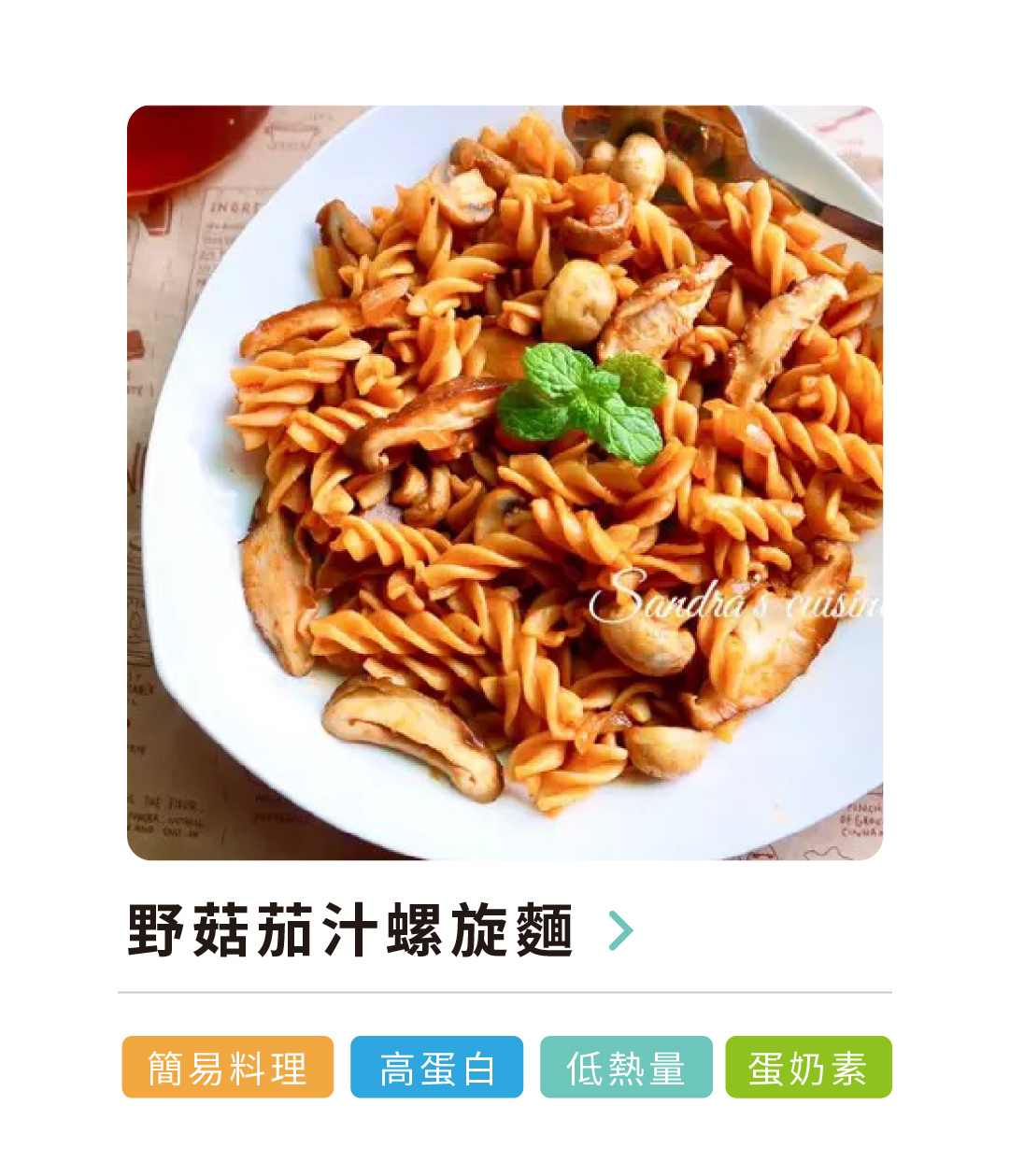Open the 野菇茄汁螺旋麵 recipe photo

(x=505, y=482)
